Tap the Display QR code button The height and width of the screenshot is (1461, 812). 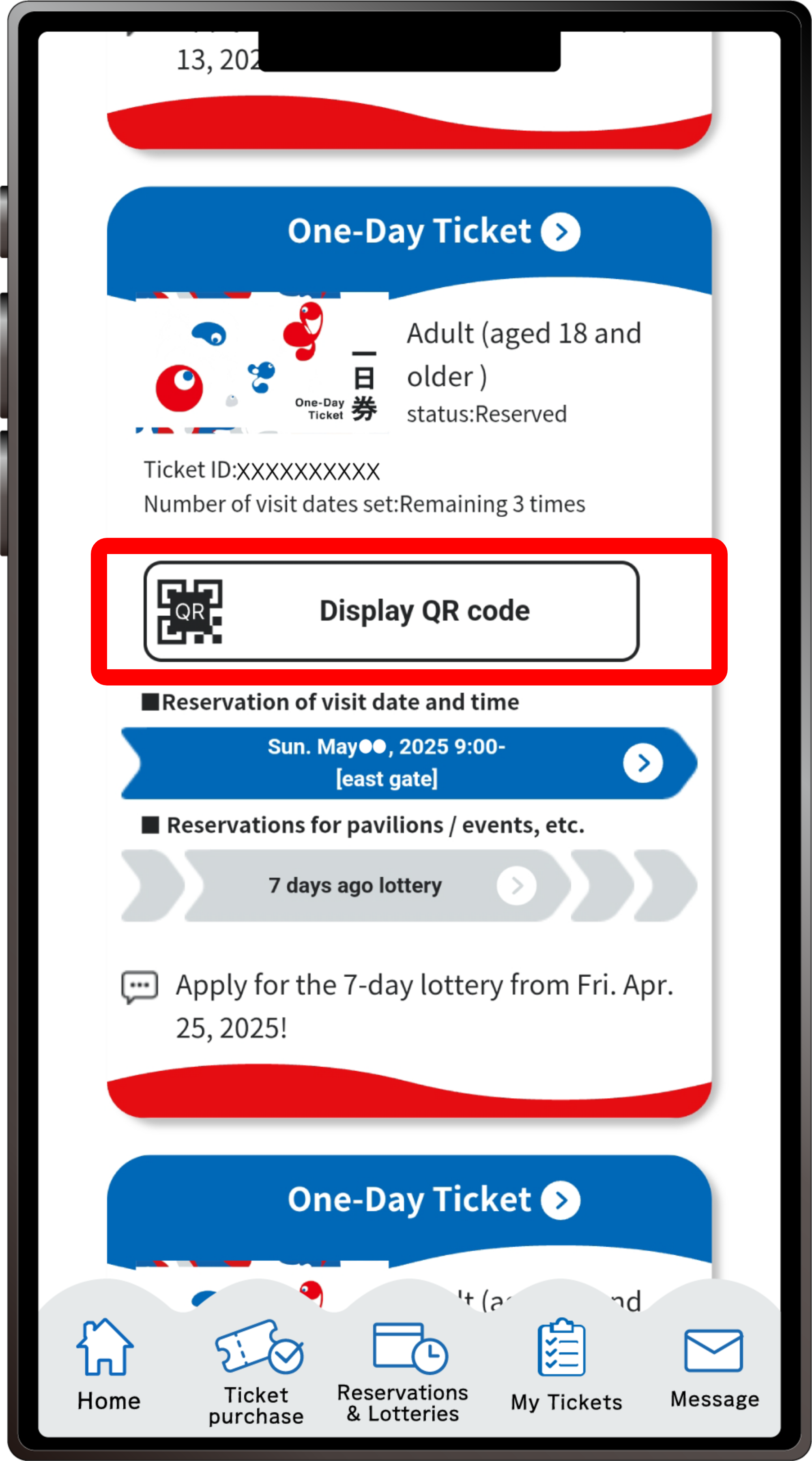pyautogui.click(x=391, y=611)
